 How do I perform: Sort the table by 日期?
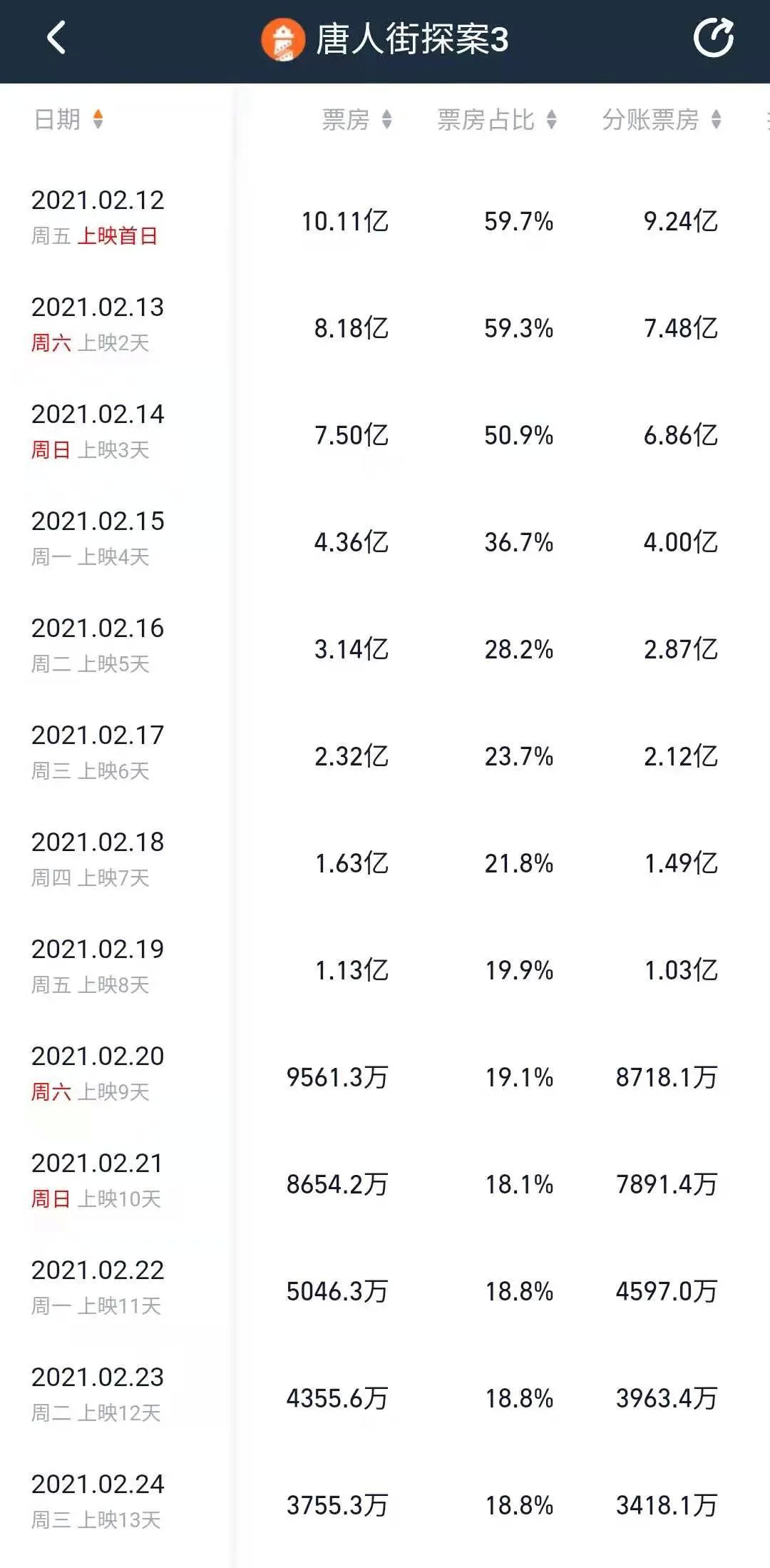pos(68,119)
